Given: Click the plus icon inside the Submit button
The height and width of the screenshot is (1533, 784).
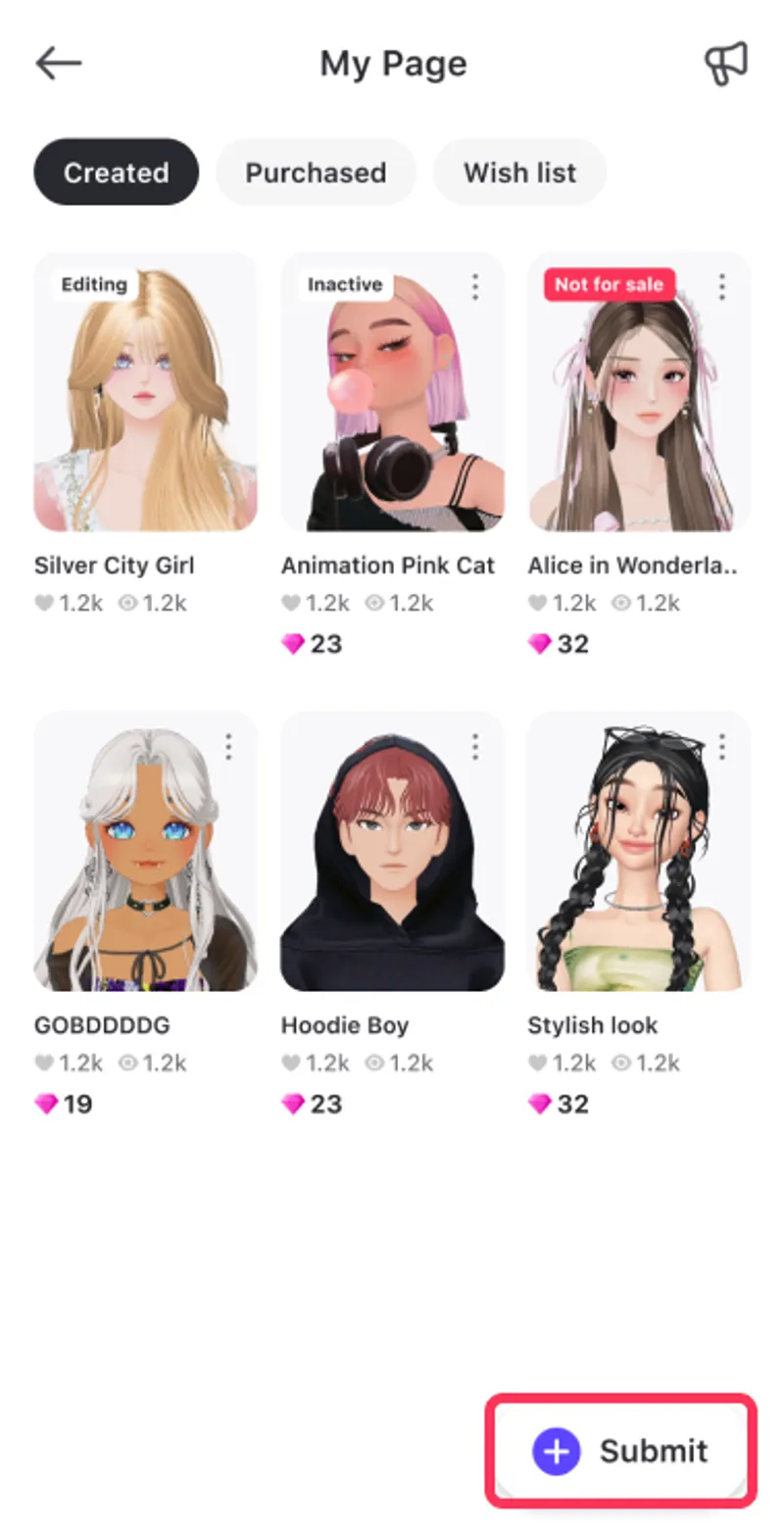Looking at the screenshot, I should pos(556,1451).
